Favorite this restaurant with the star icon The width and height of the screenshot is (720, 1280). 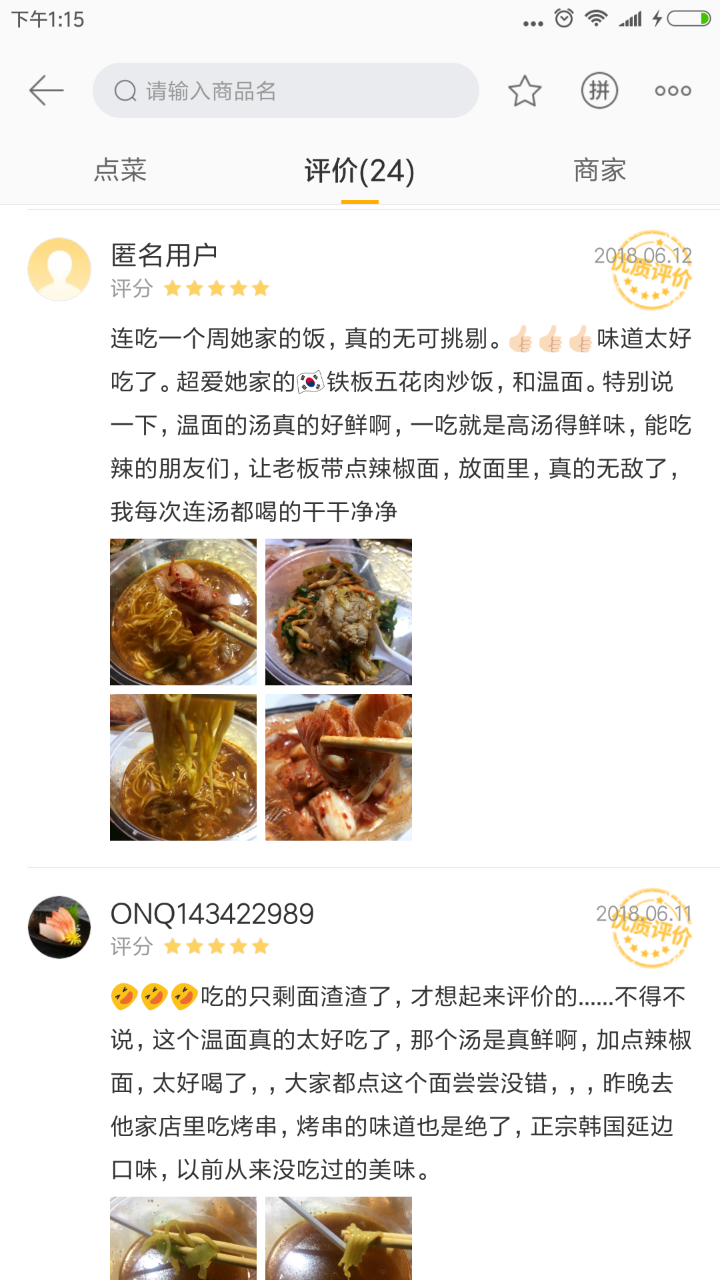[x=524, y=91]
